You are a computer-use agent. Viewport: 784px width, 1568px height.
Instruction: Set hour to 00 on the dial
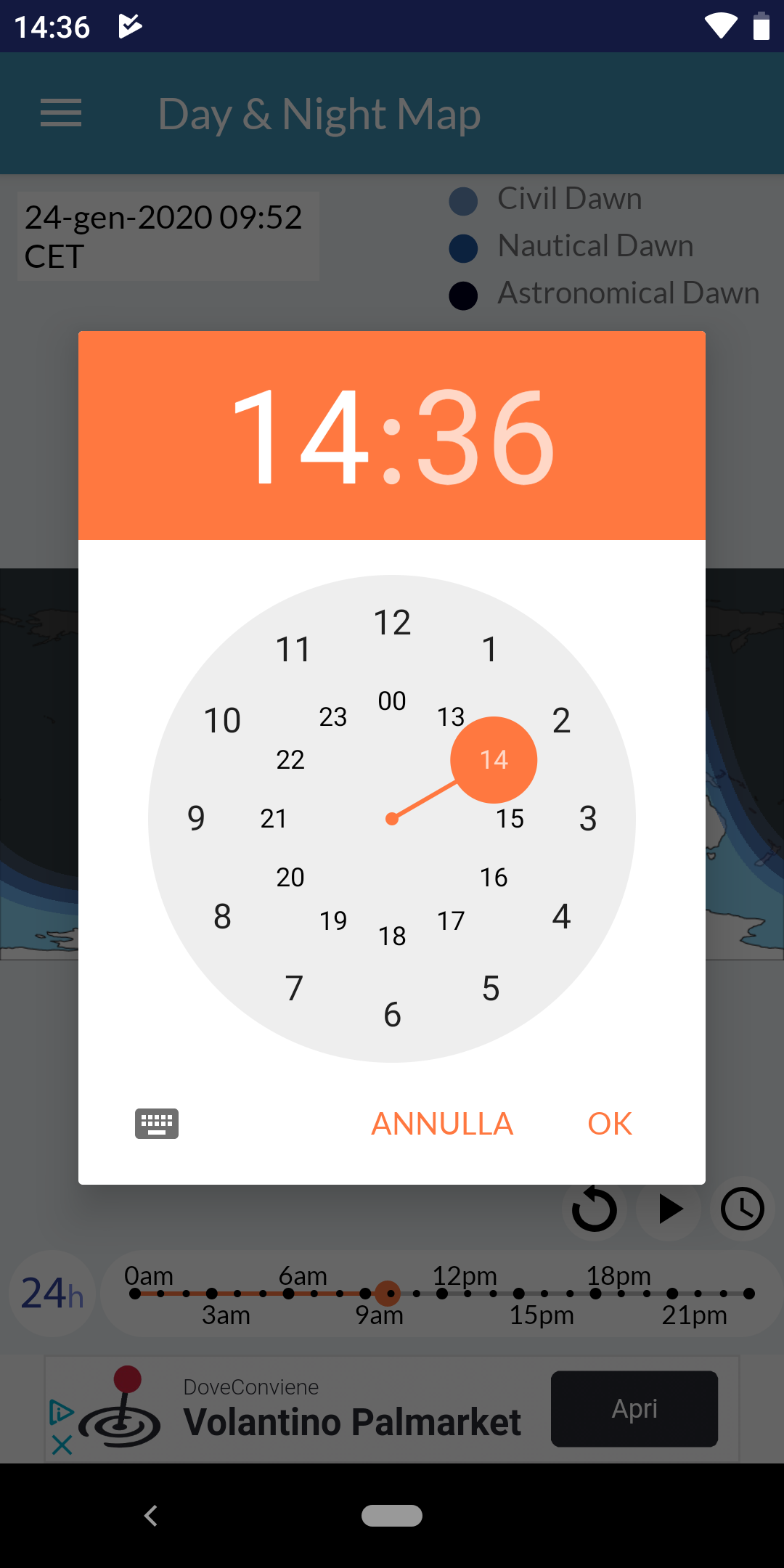click(x=392, y=701)
